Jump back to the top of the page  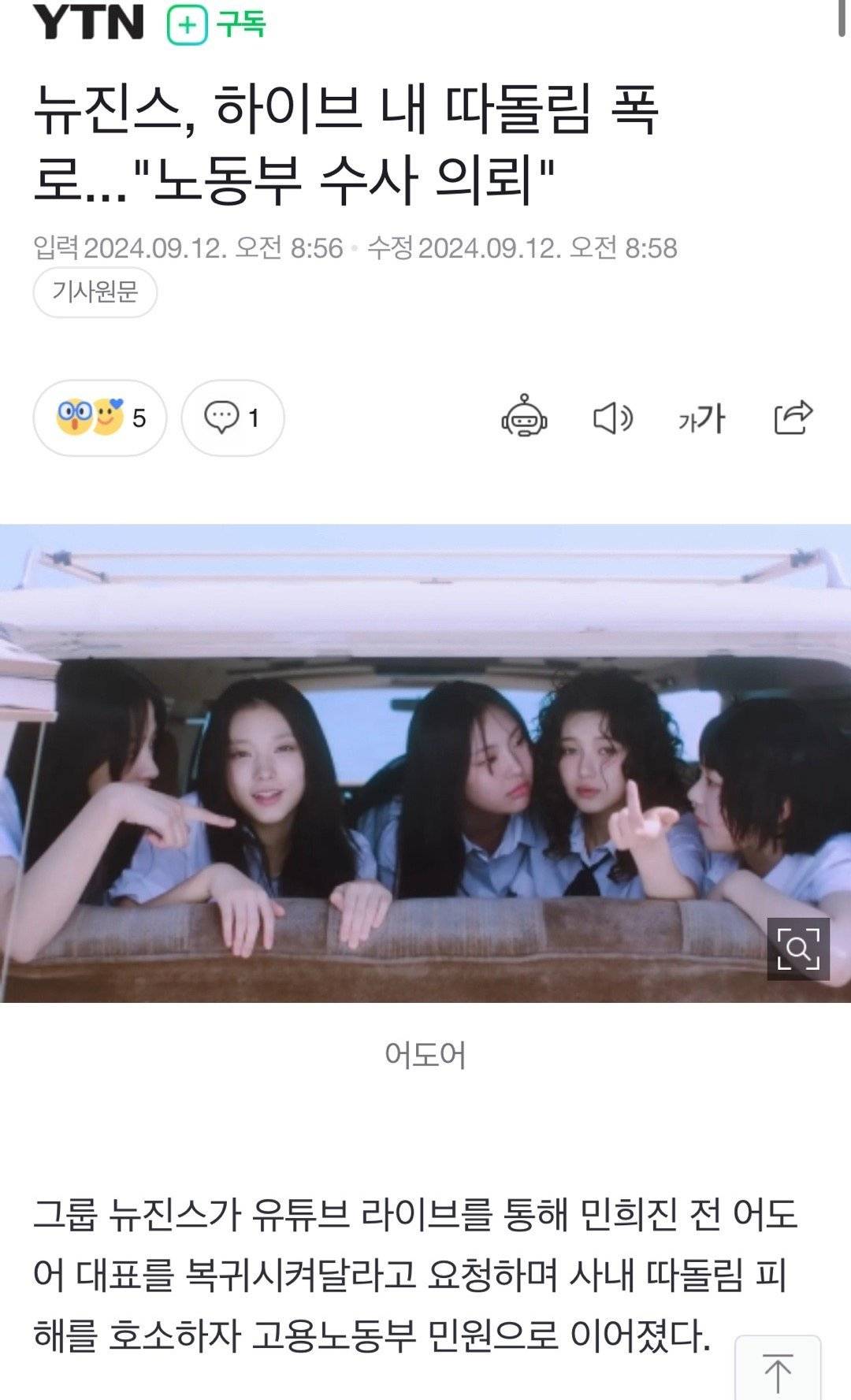(777, 1371)
